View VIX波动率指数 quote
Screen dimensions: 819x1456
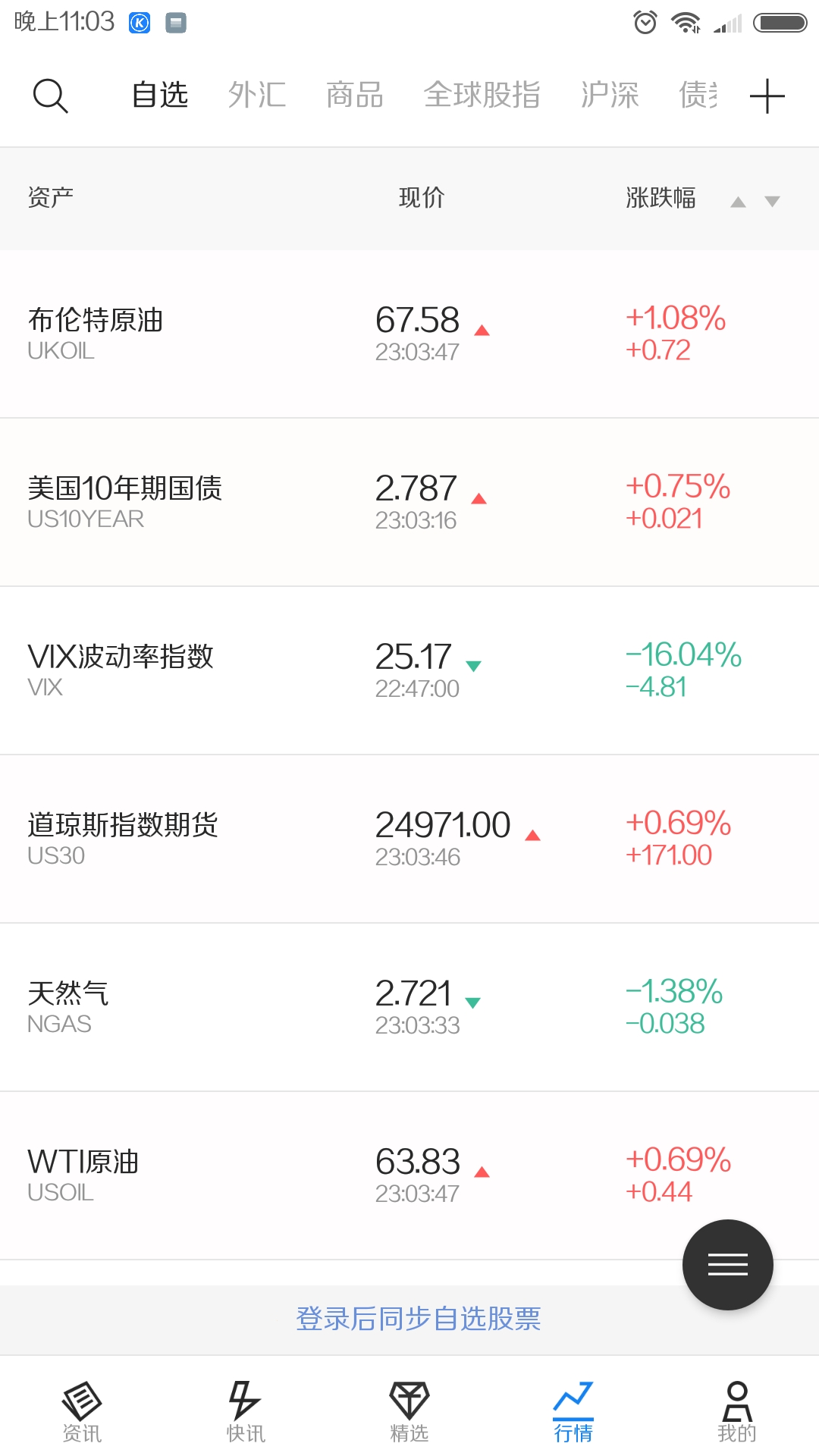pyautogui.click(x=409, y=671)
